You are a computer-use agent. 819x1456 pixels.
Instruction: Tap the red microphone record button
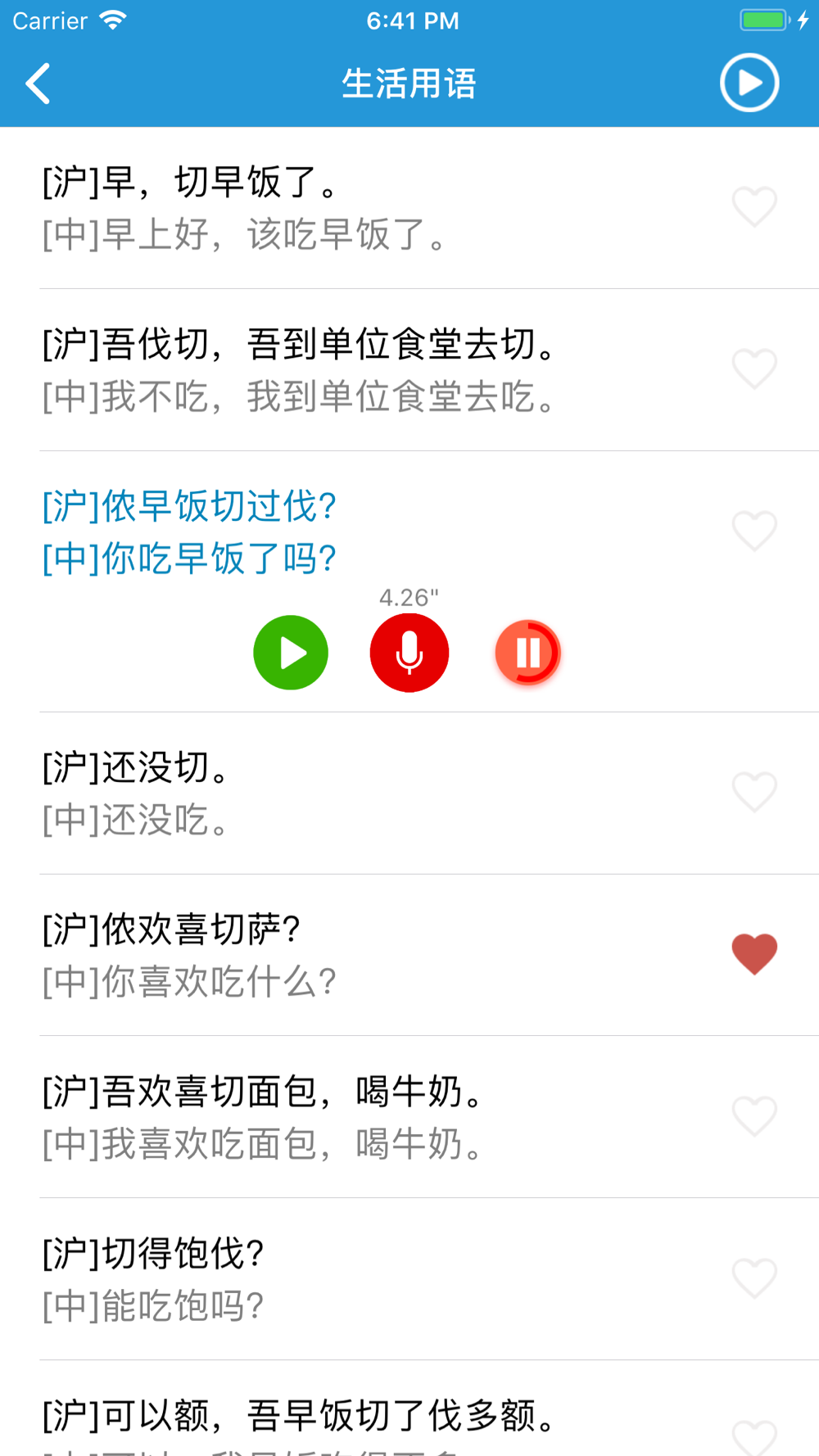tap(409, 653)
